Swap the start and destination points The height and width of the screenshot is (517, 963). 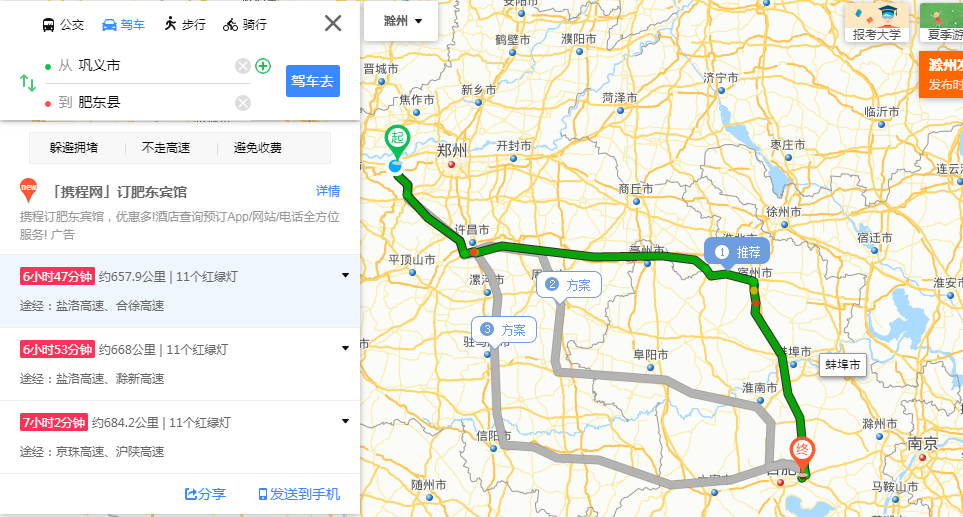pyautogui.click(x=27, y=83)
